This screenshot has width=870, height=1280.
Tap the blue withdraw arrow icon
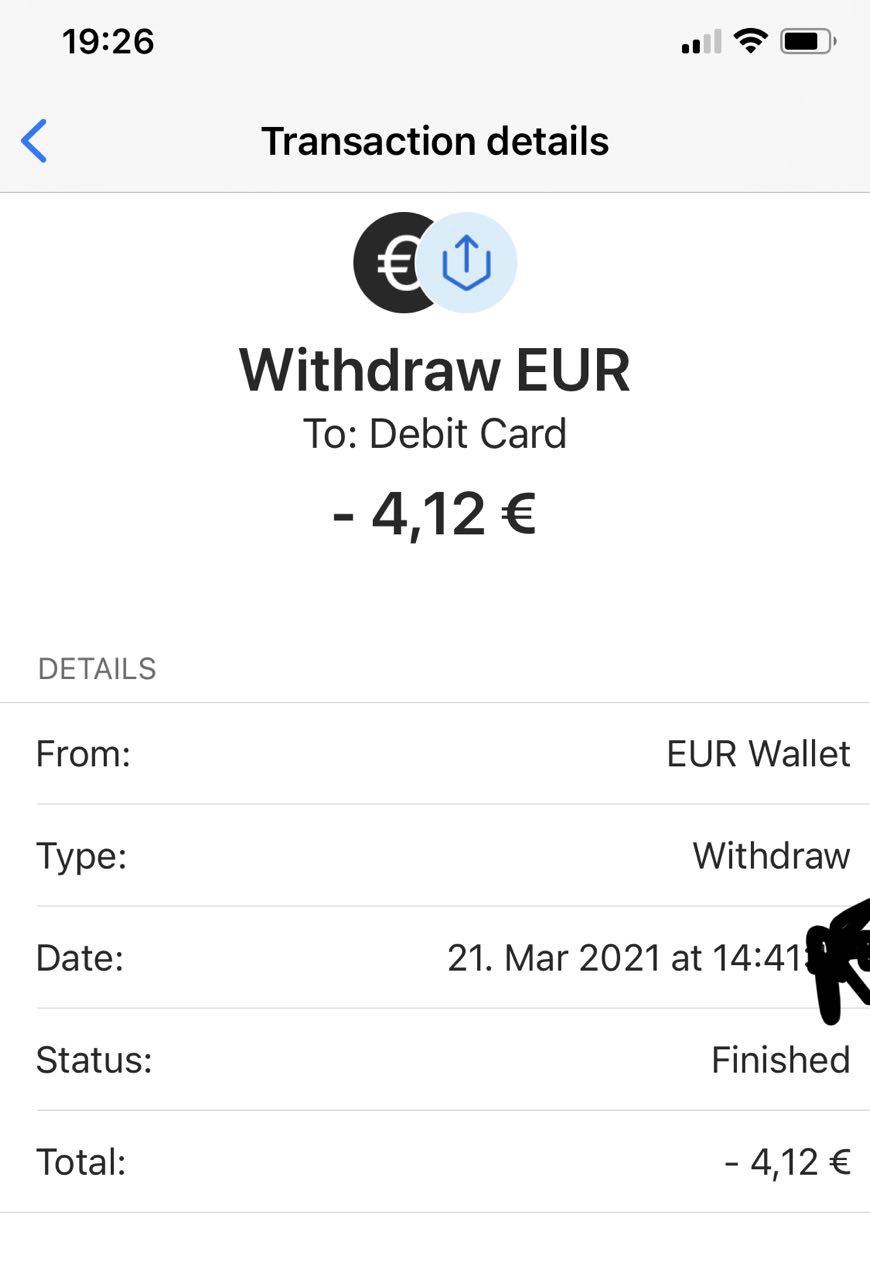point(466,262)
